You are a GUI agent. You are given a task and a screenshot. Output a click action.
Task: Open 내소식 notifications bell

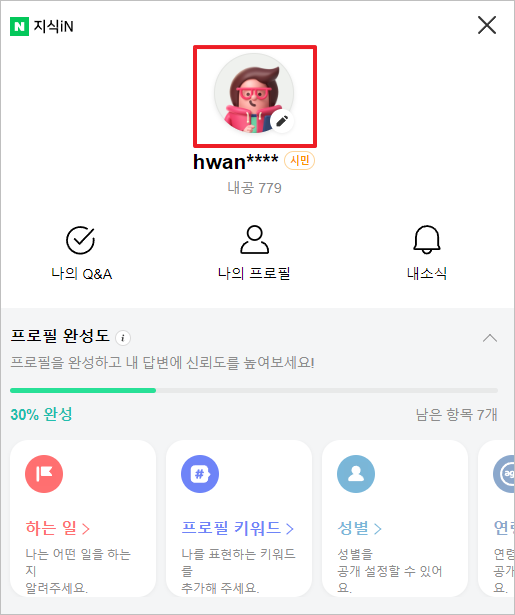pos(427,253)
